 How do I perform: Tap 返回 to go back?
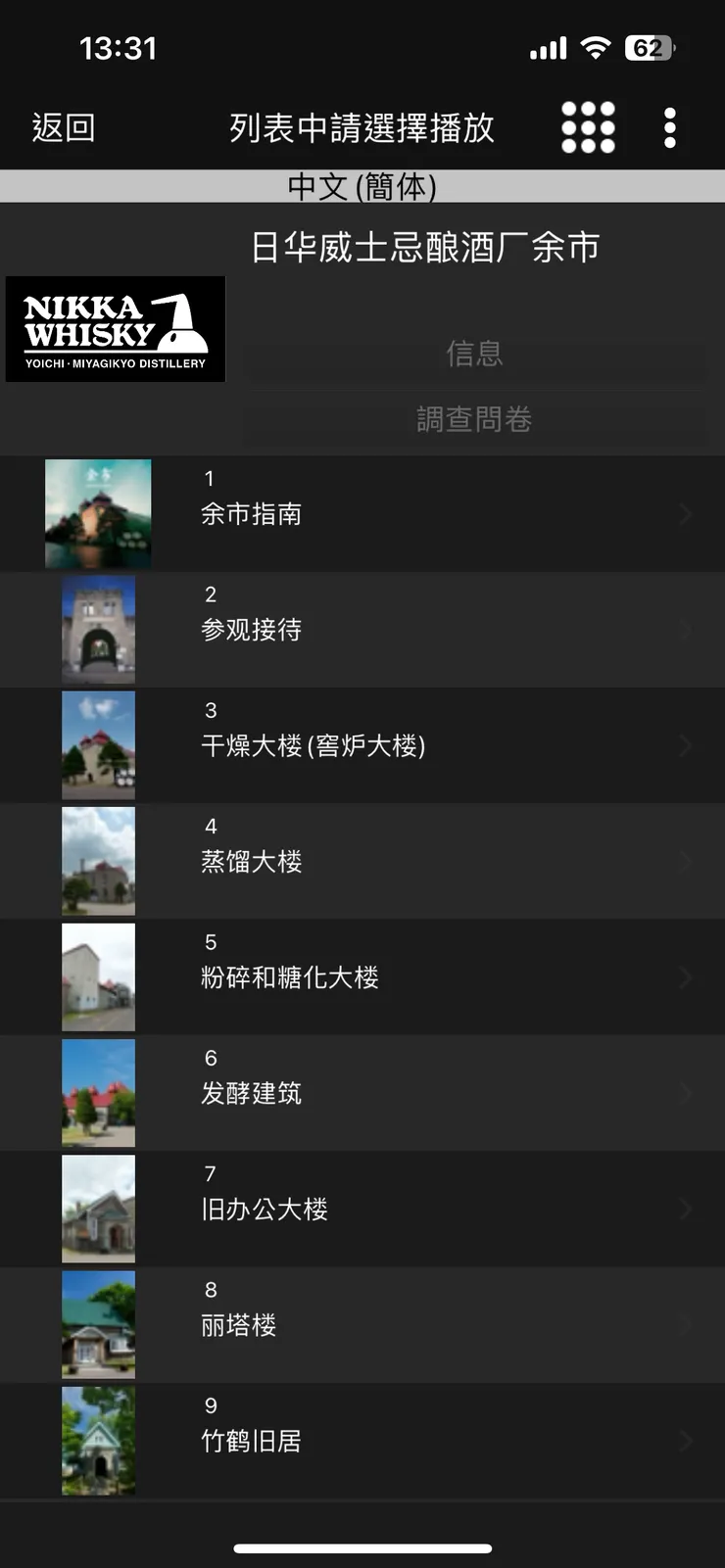[x=63, y=127]
